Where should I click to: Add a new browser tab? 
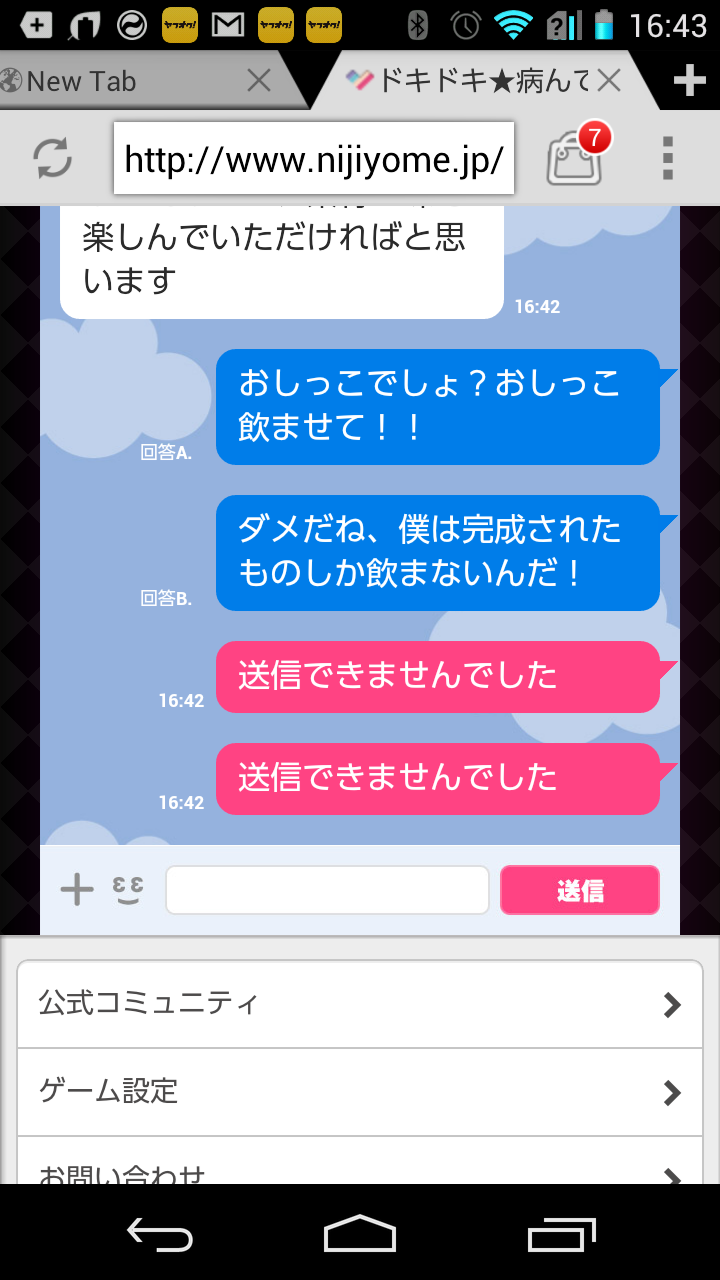point(689,81)
